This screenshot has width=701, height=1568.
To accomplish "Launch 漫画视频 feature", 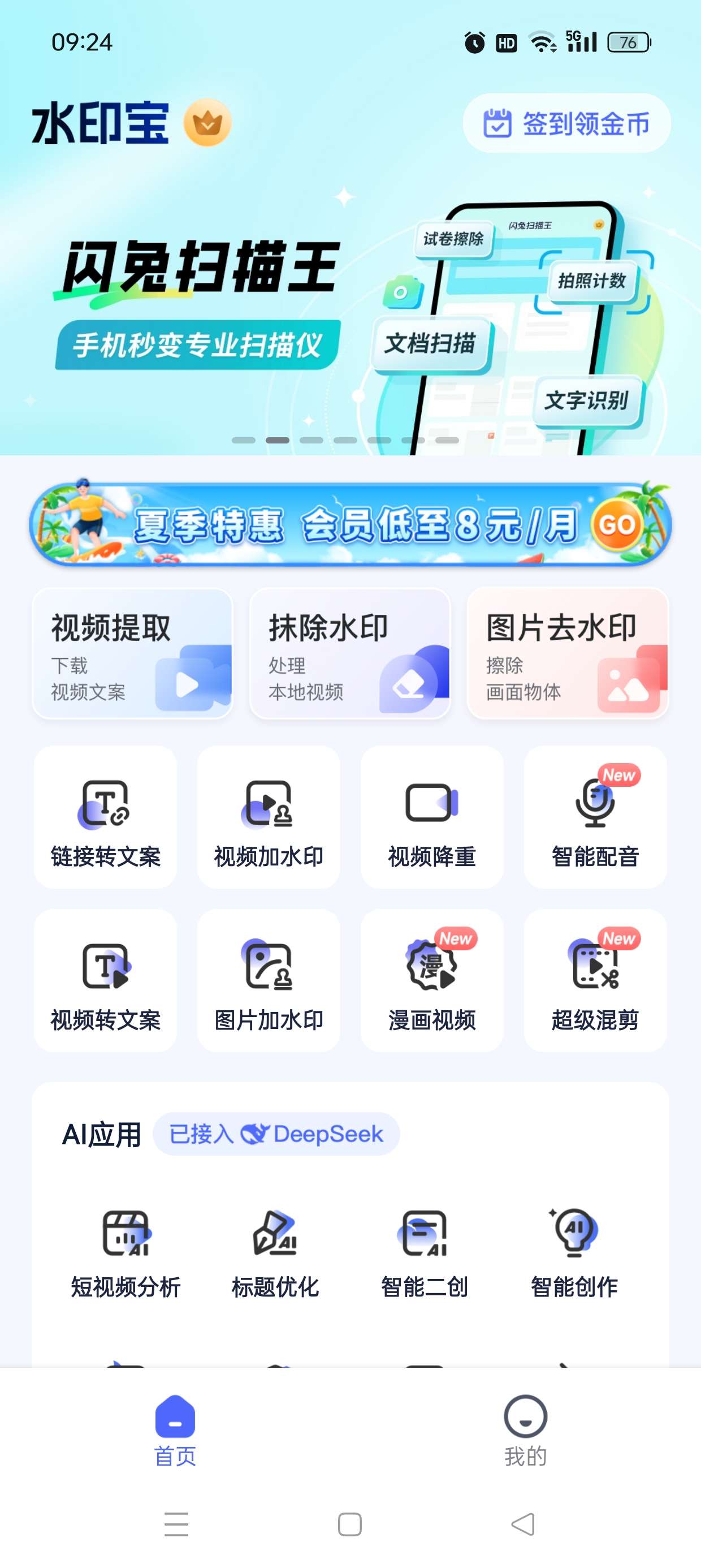I will [x=432, y=980].
